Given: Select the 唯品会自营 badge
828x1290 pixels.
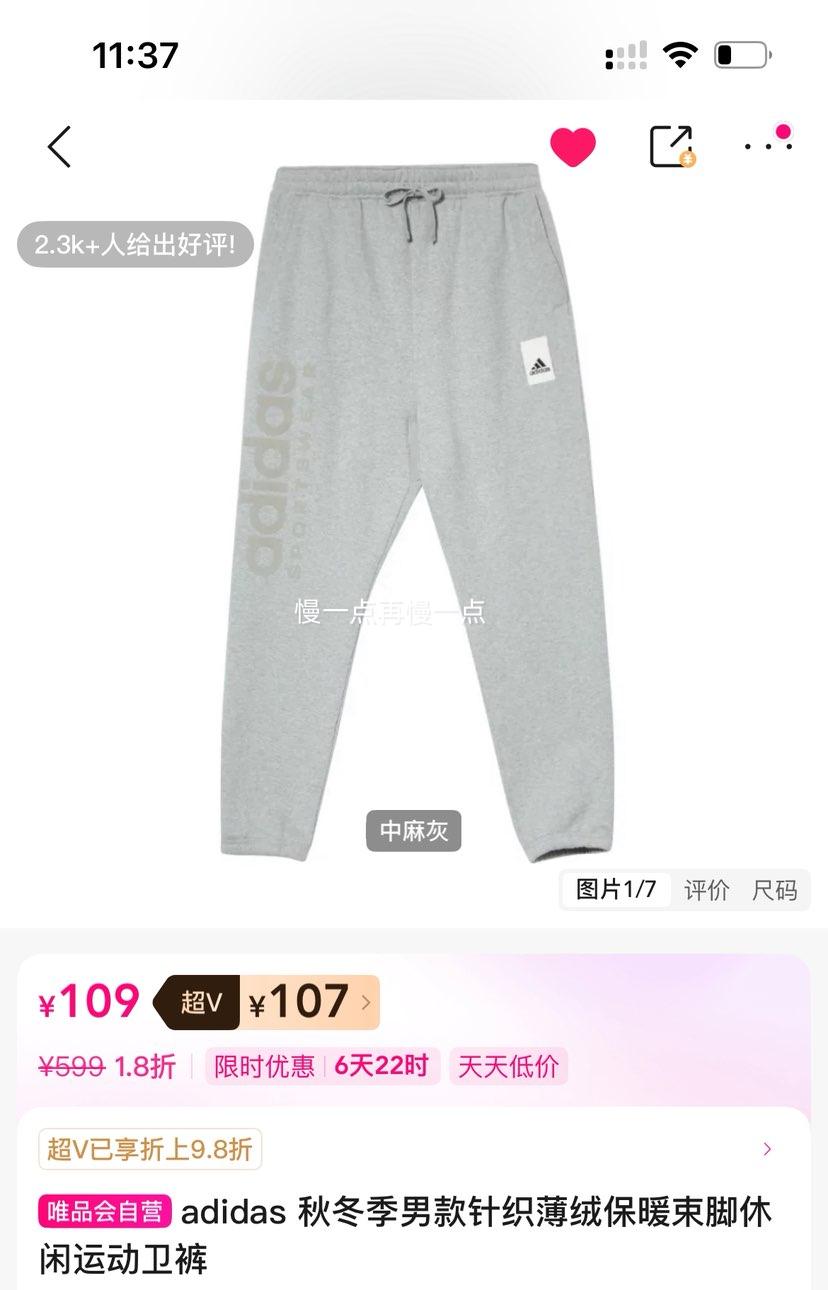Looking at the screenshot, I should point(103,1213).
